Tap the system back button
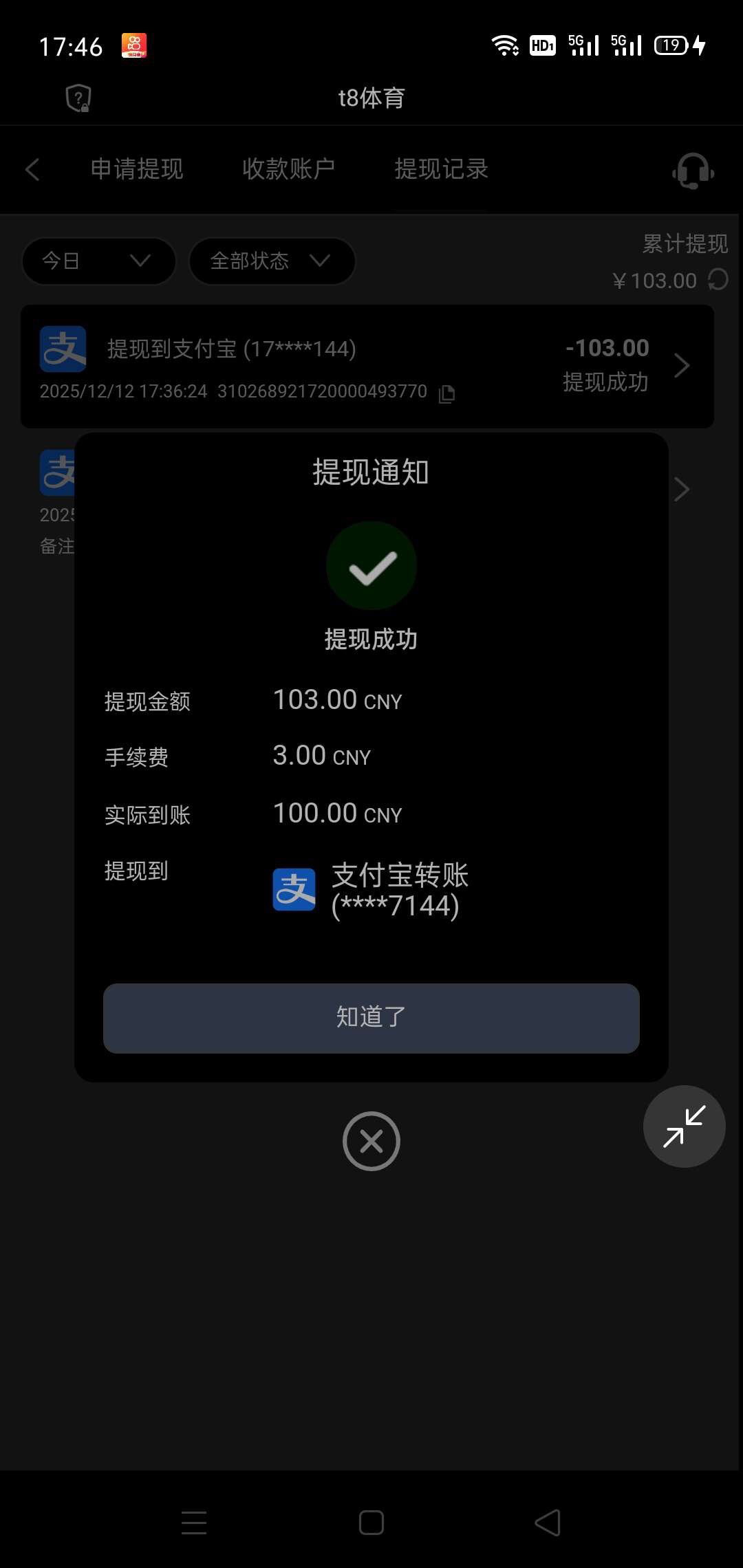This screenshot has height=1568, width=743. tap(548, 1523)
